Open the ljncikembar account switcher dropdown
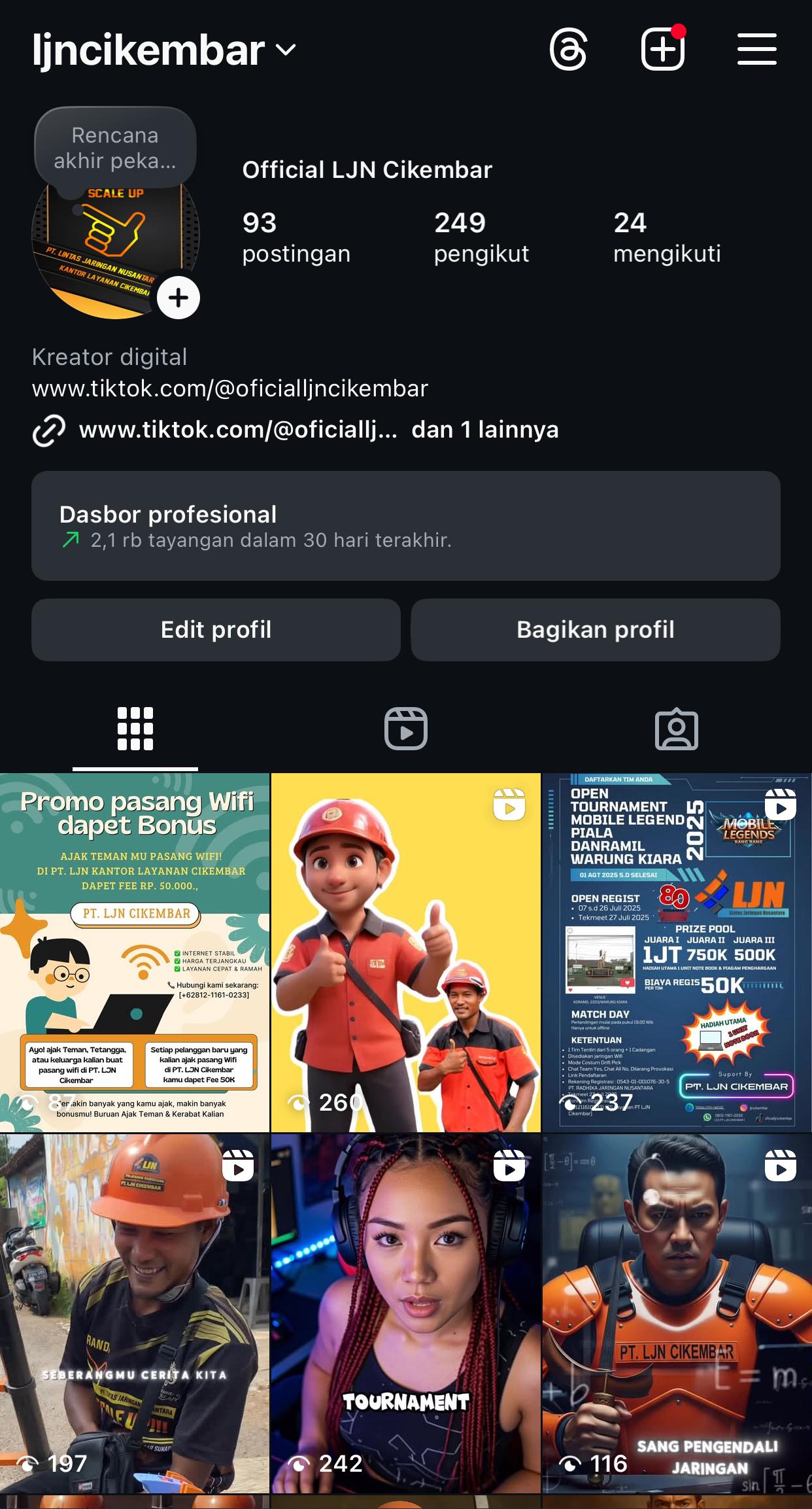Viewport: 812px width, 1509px height. [x=164, y=50]
